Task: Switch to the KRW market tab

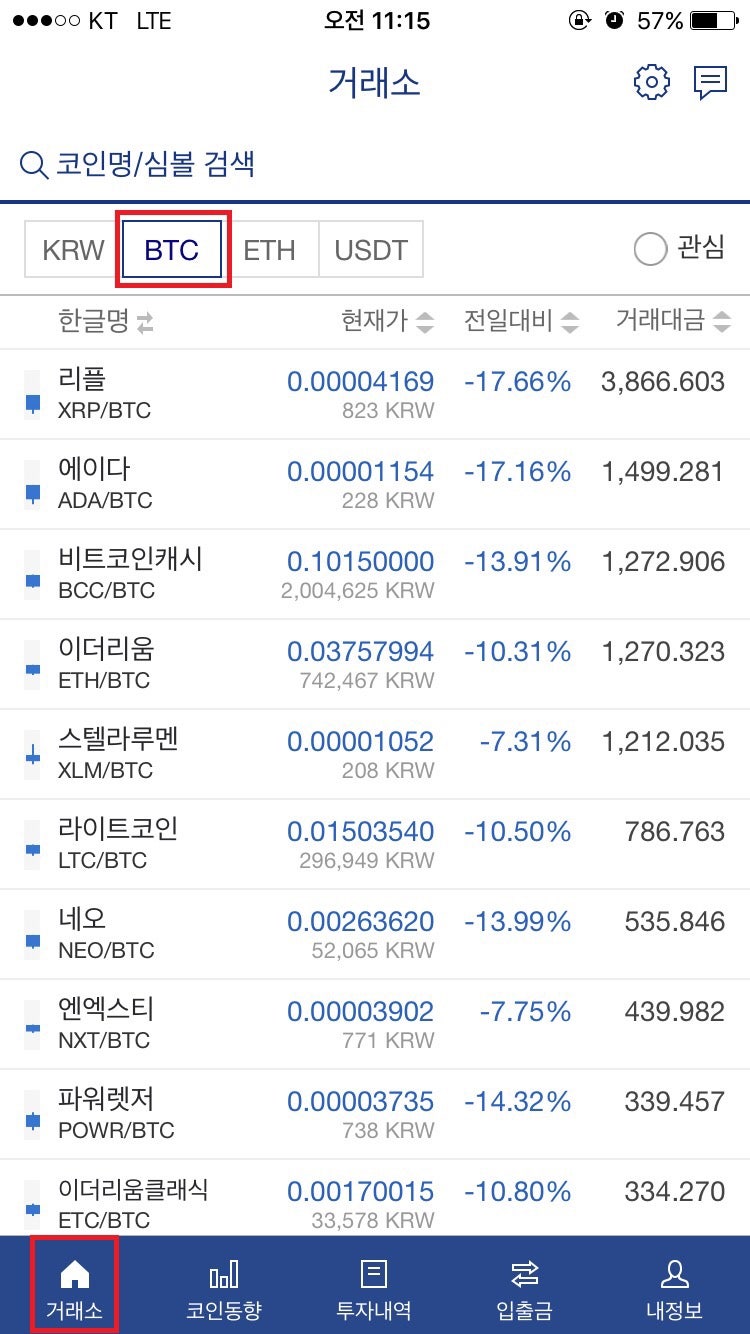Action: pyautogui.click(x=68, y=249)
